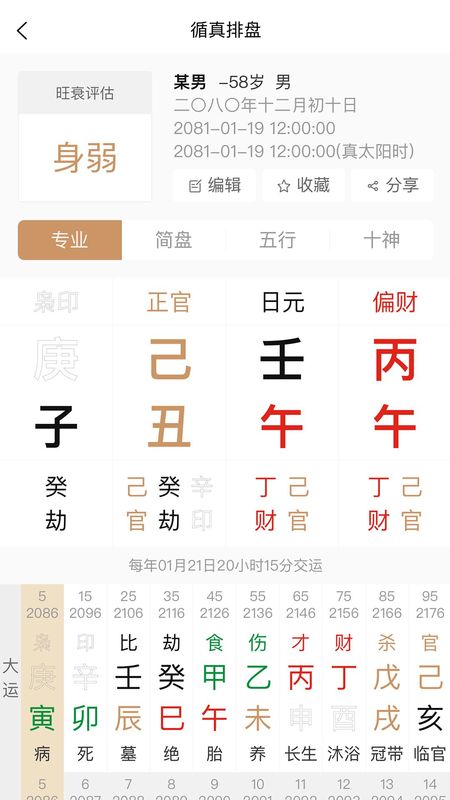
Task: Choose the 丙申 luck cycle starting 2146
Action: coord(301,678)
